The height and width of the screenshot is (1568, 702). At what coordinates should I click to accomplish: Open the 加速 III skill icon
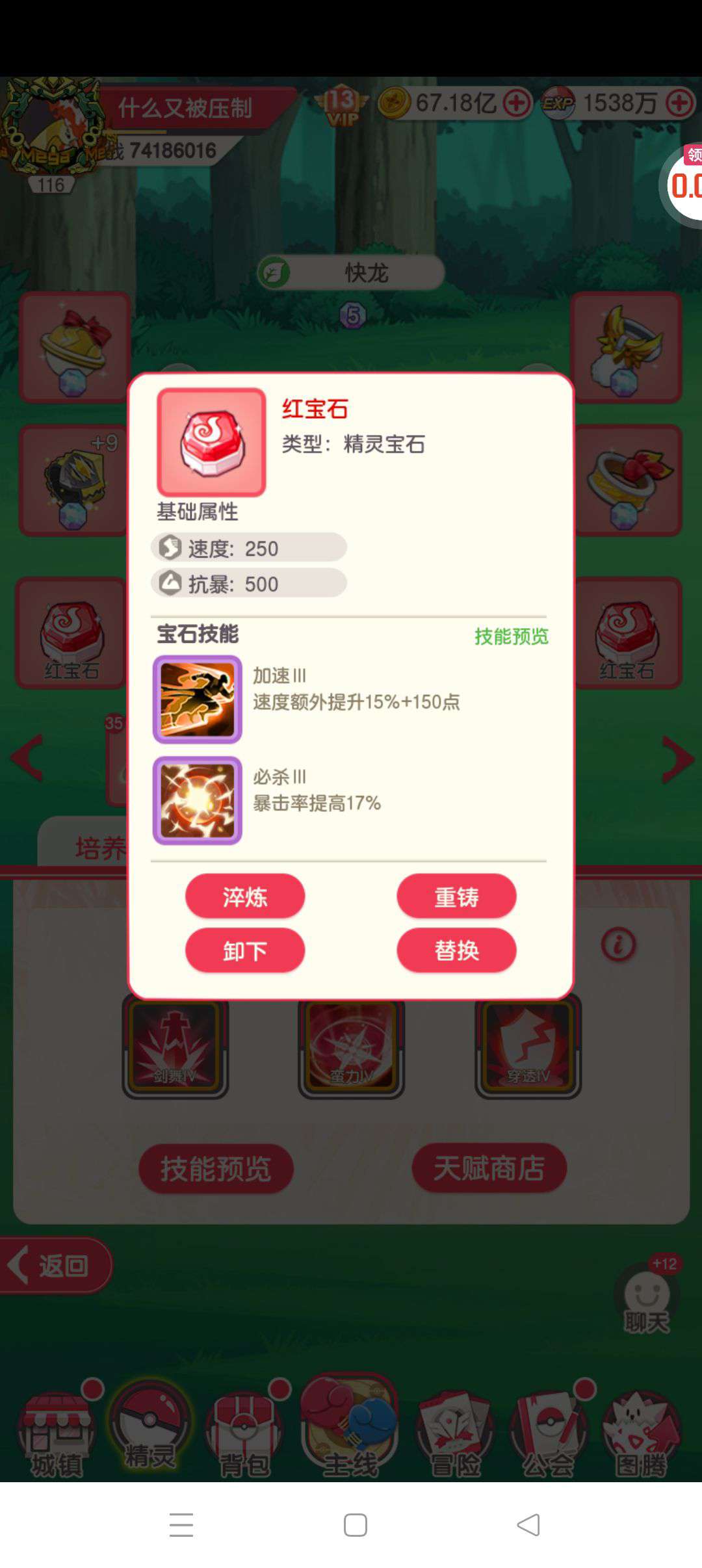click(x=198, y=699)
